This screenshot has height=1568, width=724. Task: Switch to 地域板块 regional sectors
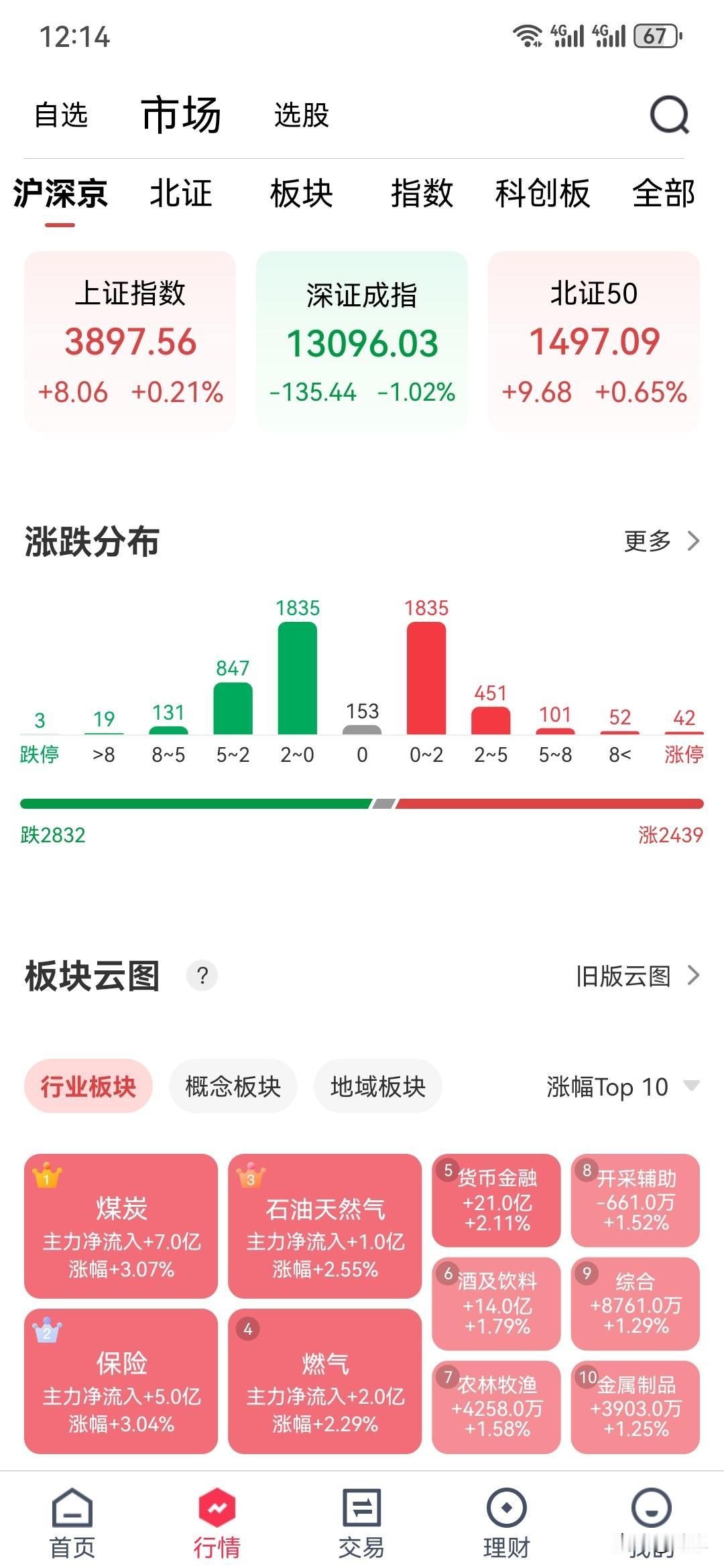point(377,1086)
